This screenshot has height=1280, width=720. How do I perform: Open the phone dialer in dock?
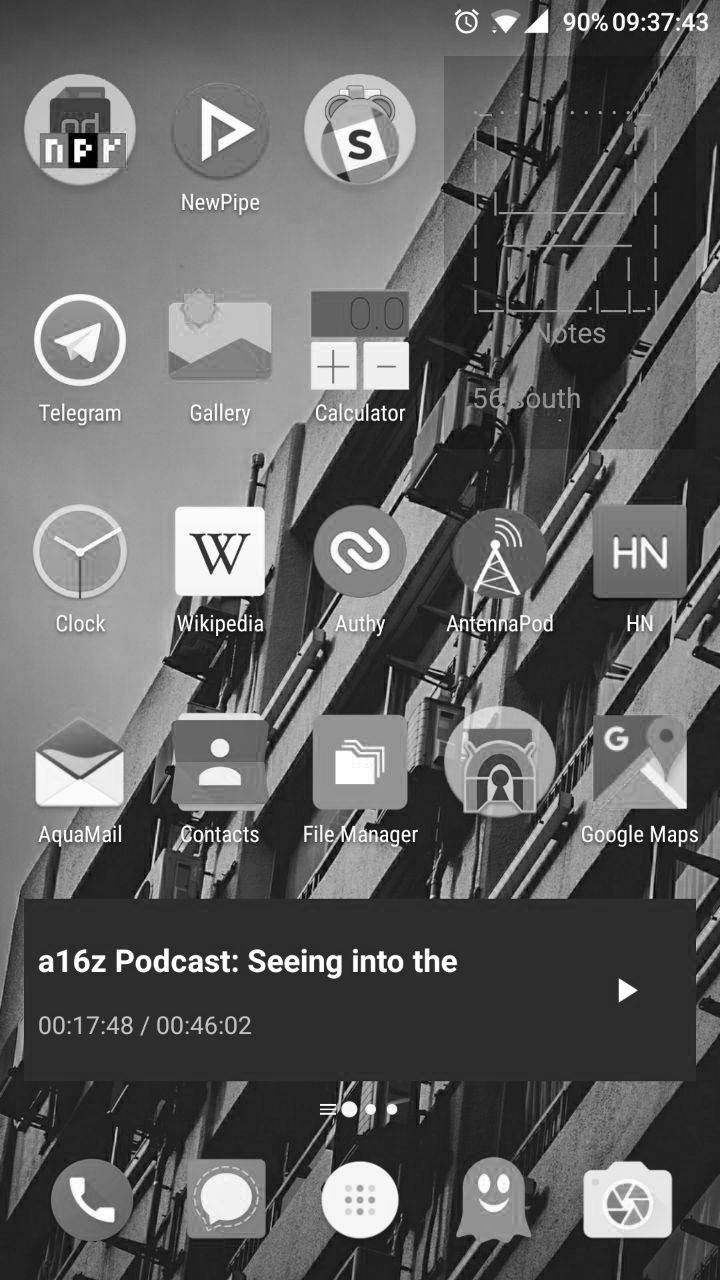coord(92,1200)
